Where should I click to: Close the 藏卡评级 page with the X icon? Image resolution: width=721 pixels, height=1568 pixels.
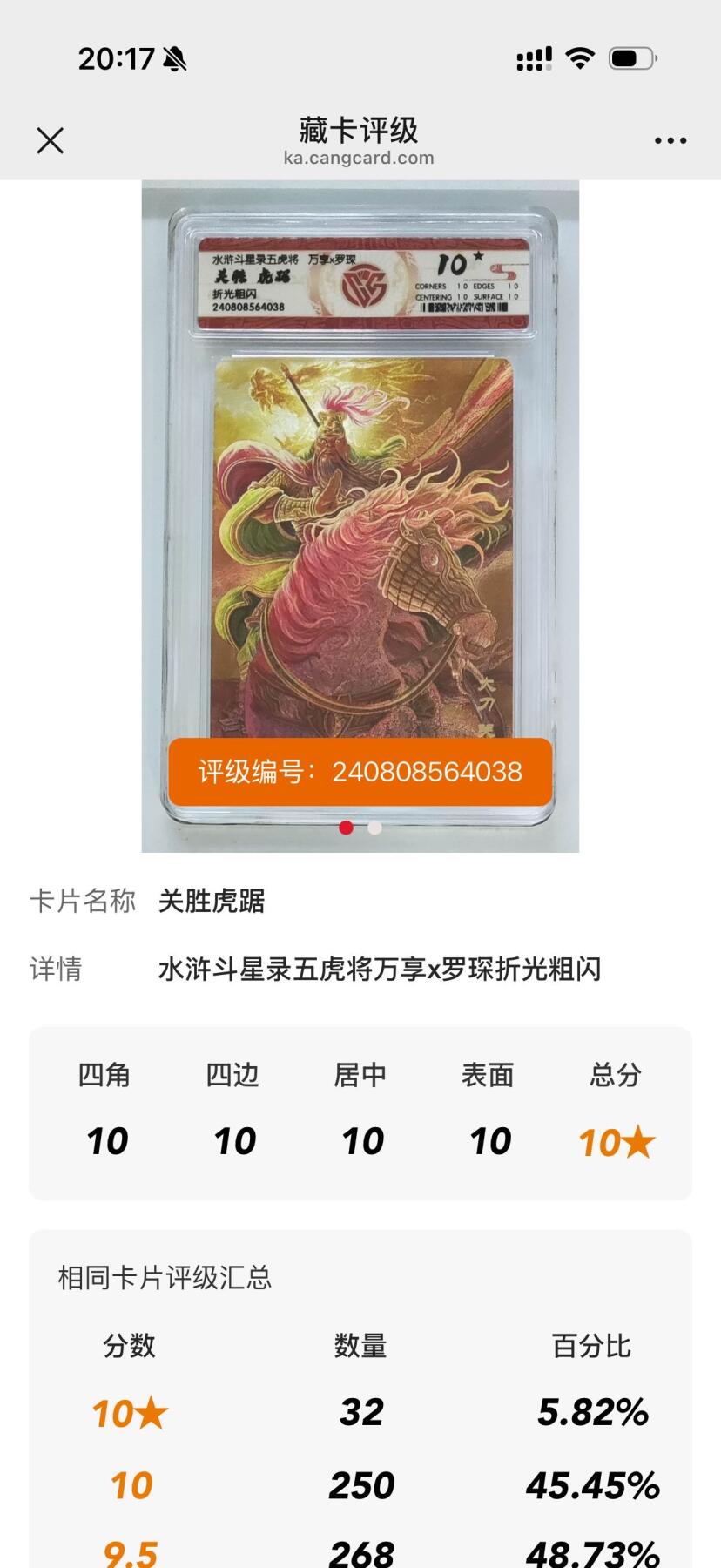coord(50,140)
